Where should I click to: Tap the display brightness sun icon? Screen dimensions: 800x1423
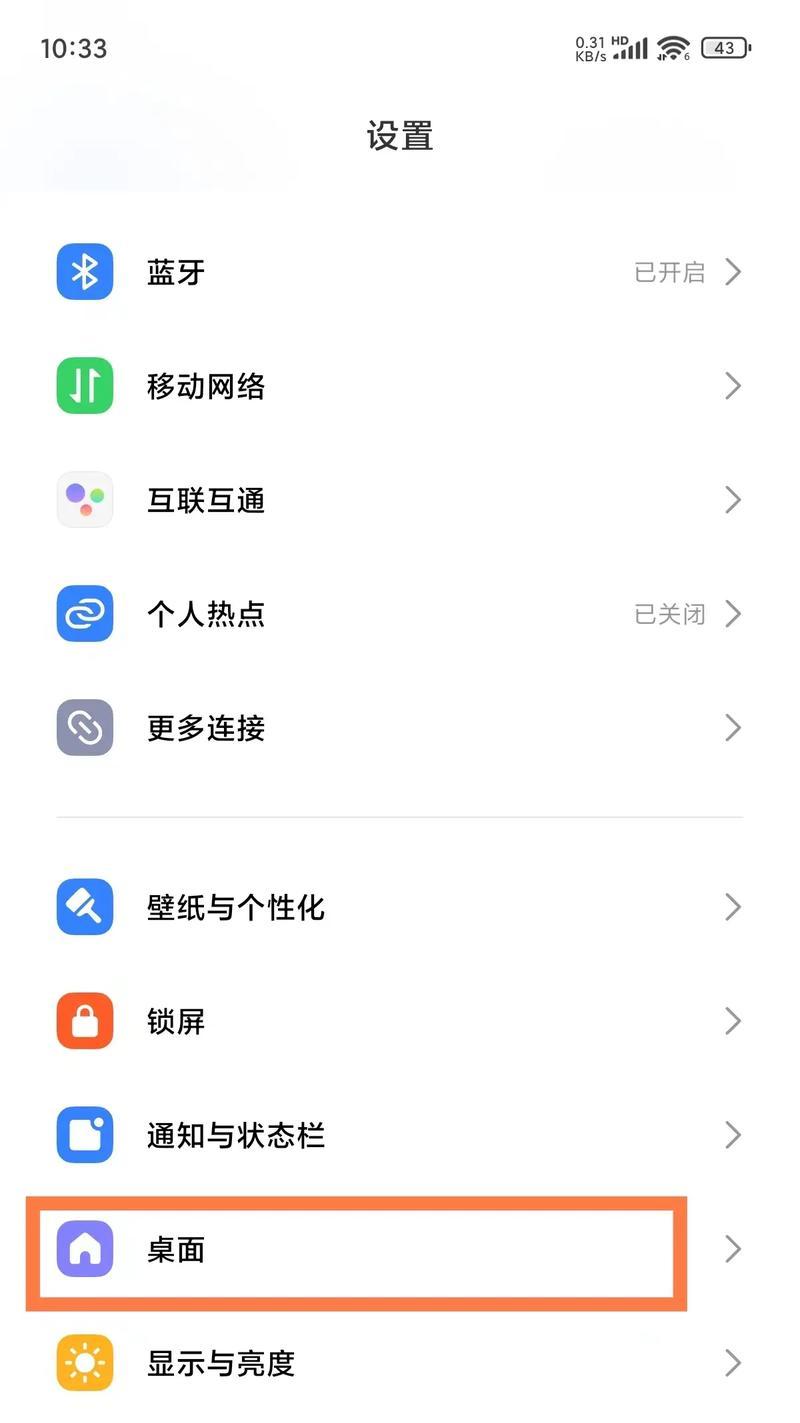click(x=84, y=1363)
